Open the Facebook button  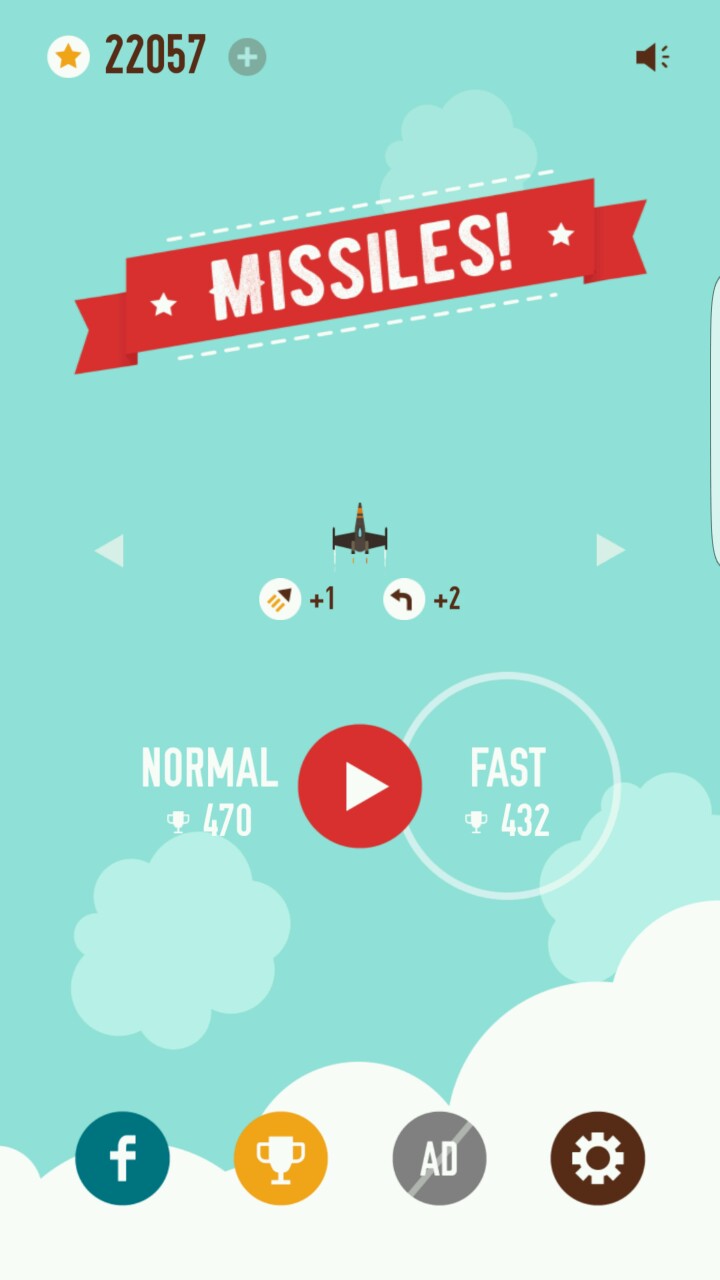(122, 1159)
